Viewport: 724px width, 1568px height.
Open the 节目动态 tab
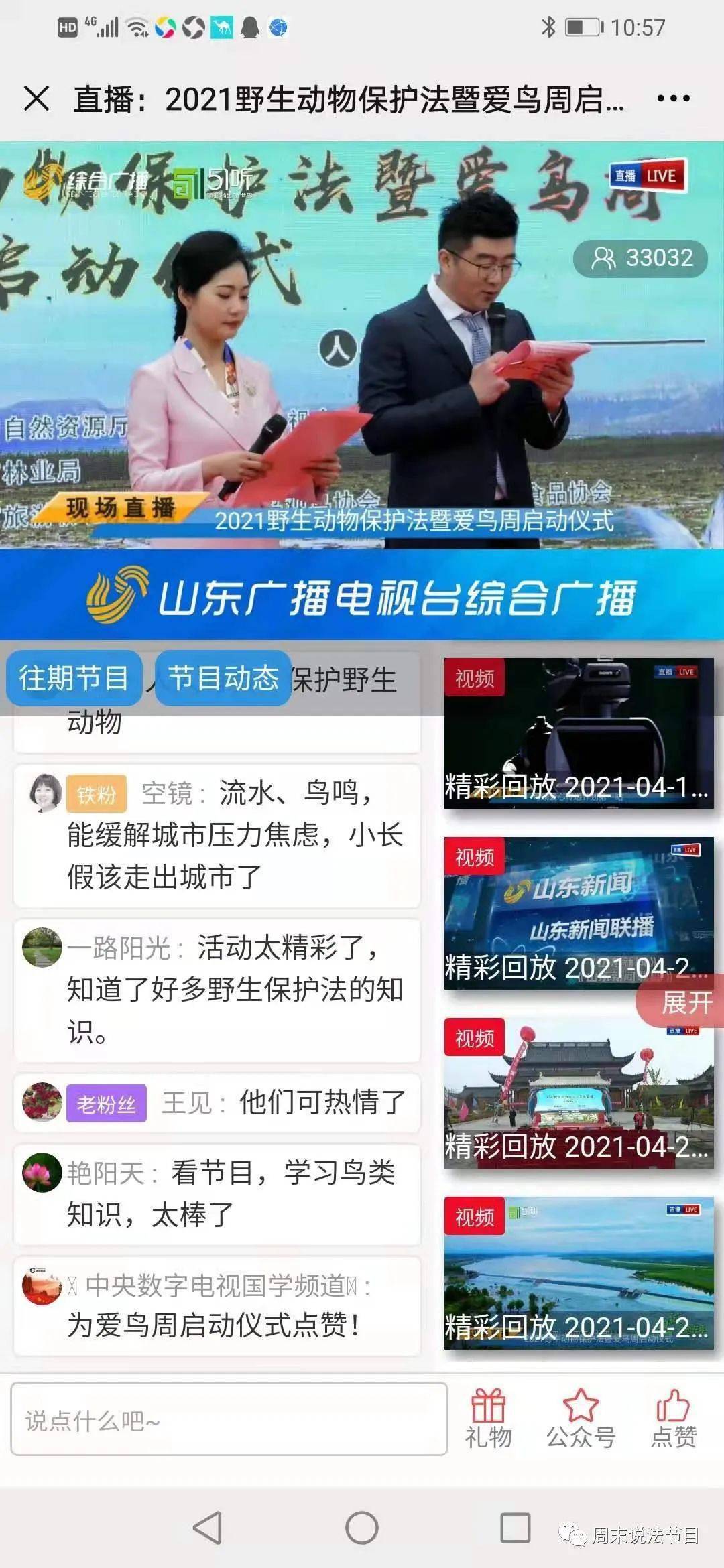(221, 679)
